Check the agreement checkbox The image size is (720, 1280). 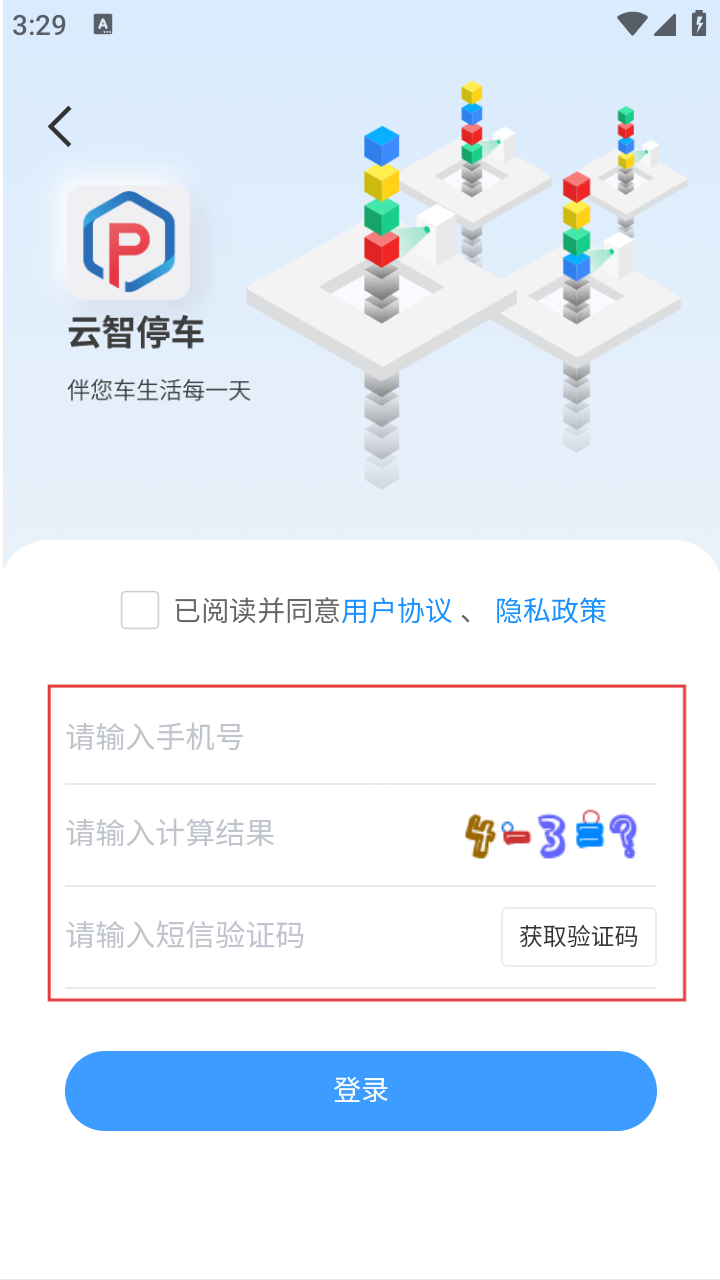(x=140, y=610)
